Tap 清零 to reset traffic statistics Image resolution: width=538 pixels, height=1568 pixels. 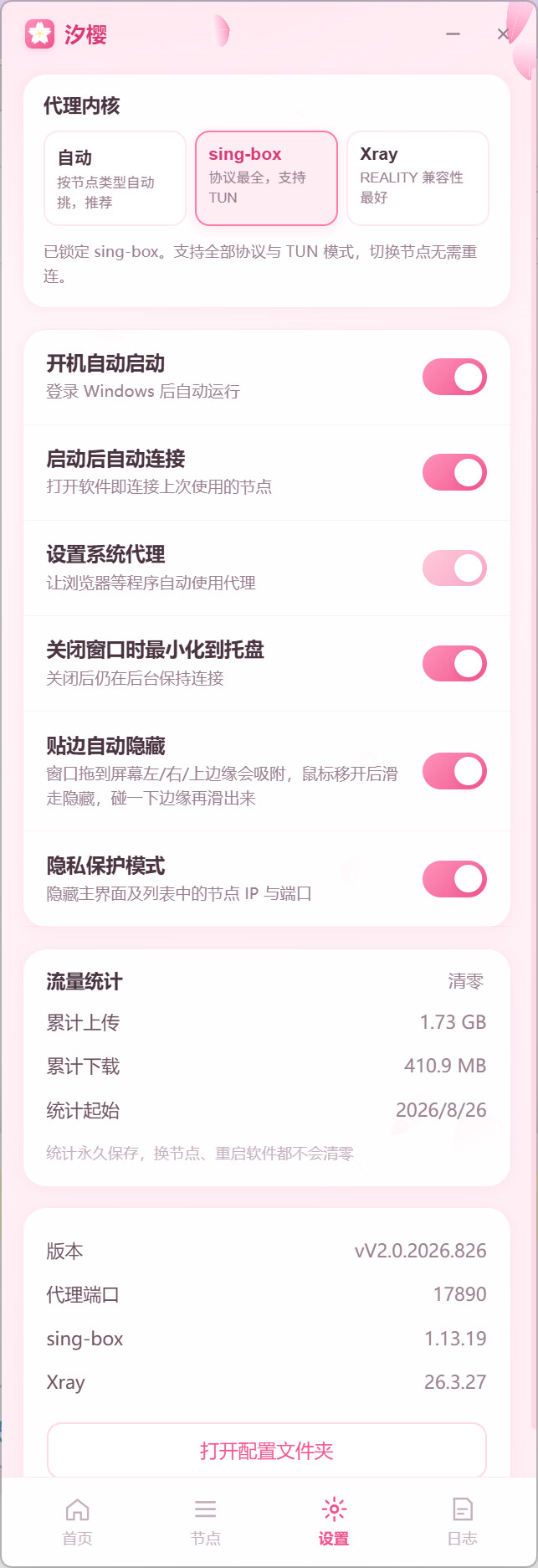(x=466, y=981)
